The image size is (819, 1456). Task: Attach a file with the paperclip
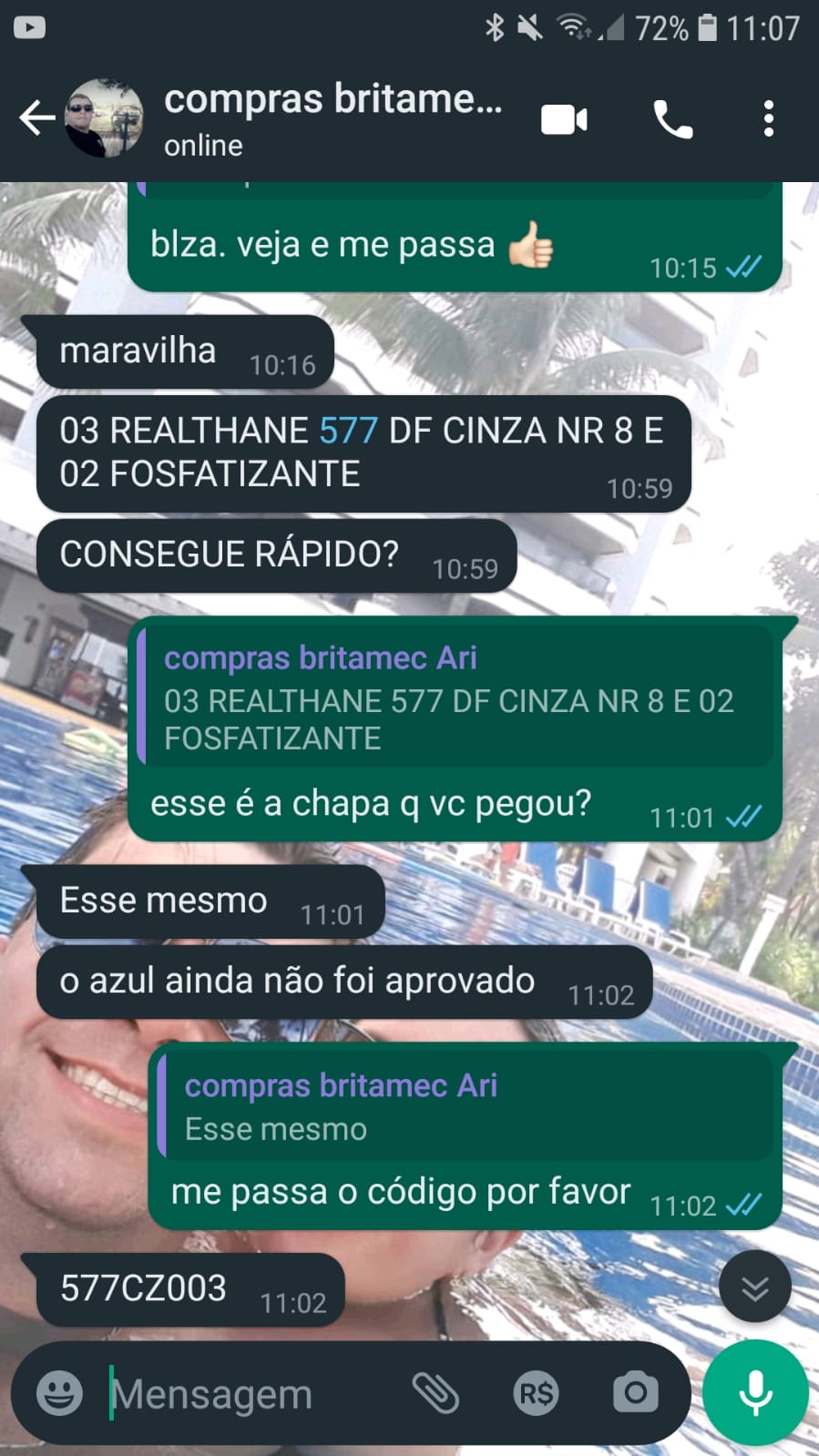coord(435,1392)
